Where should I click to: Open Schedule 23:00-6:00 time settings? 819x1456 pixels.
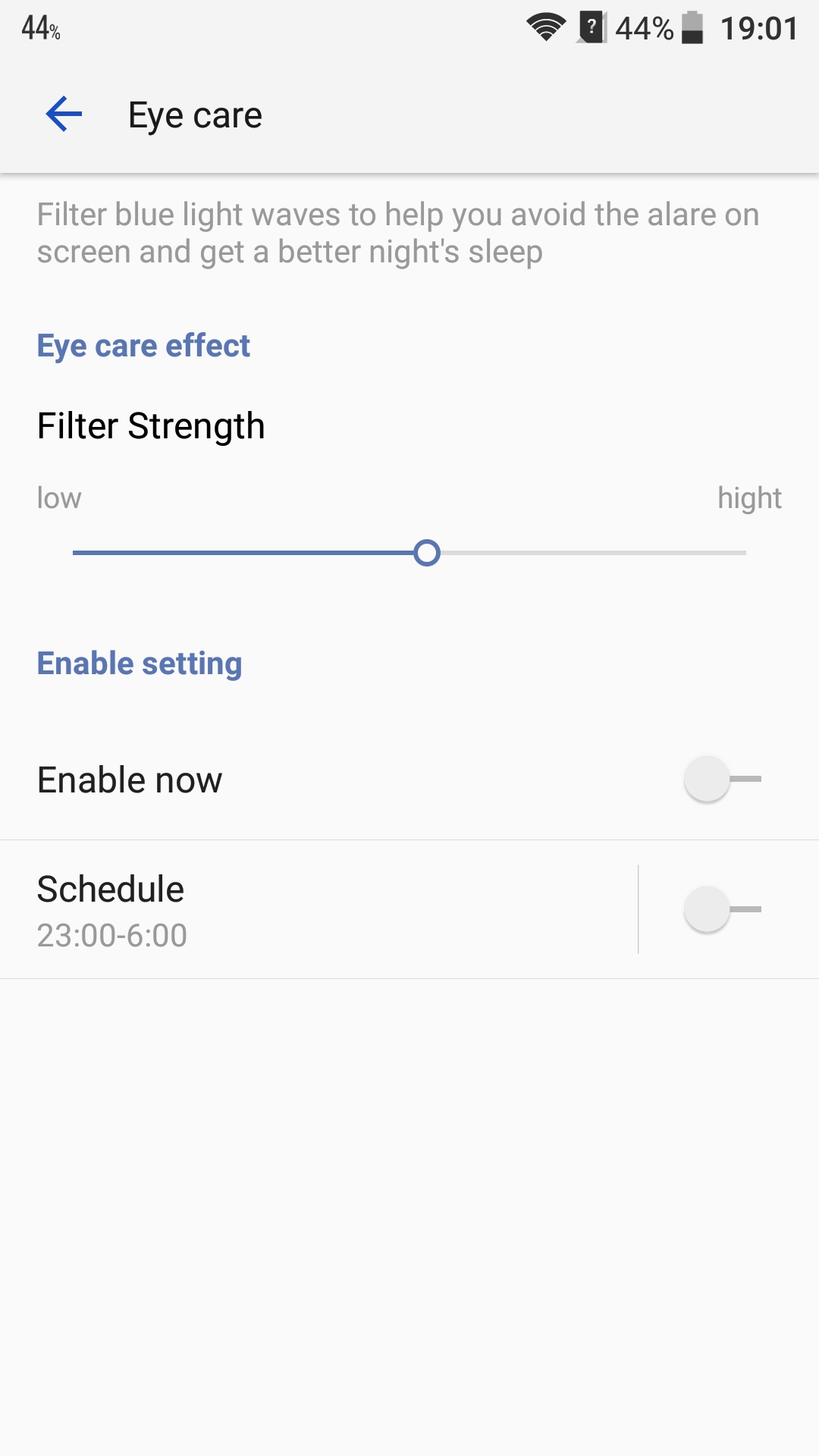[318, 909]
